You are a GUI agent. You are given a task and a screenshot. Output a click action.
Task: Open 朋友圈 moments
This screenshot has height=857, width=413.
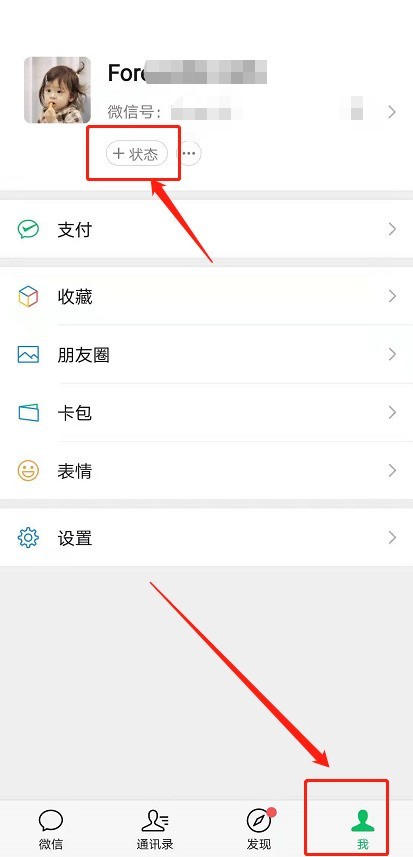point(206,355)
